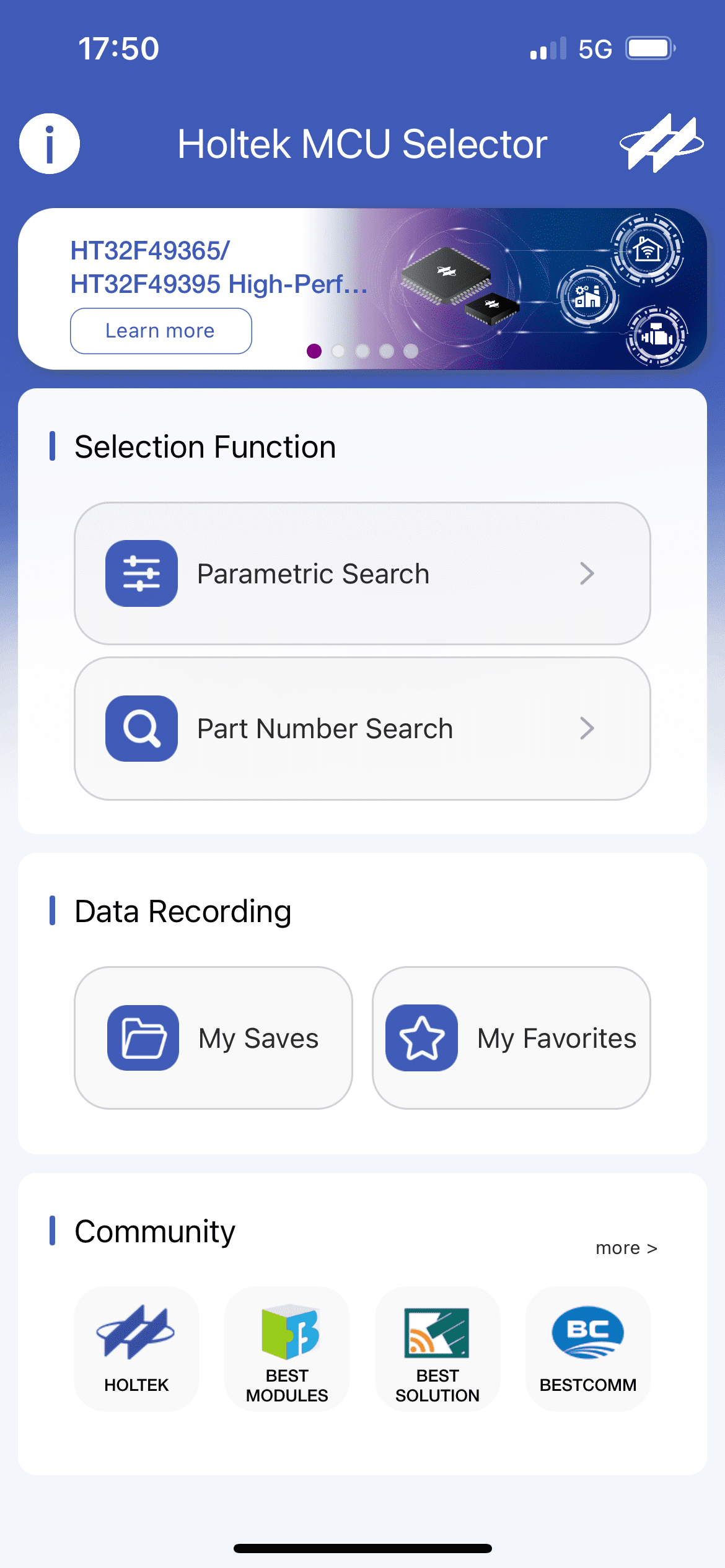Open the BESTCOMM community tile
Viewport: 725px width, 1568px height.
(588, 1349)
